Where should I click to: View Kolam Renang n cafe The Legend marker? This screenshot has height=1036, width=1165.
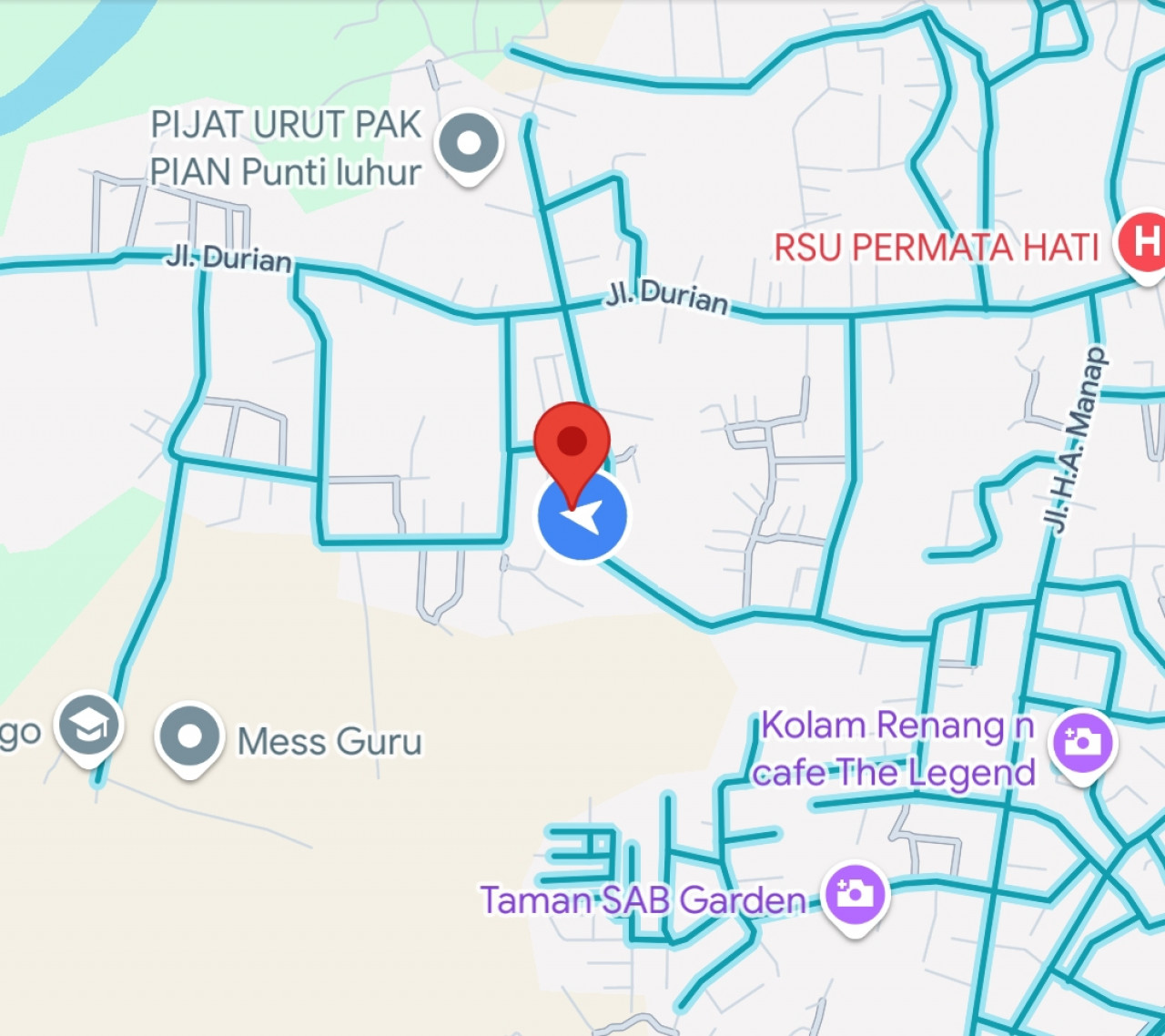click(x=1082, y=742)
